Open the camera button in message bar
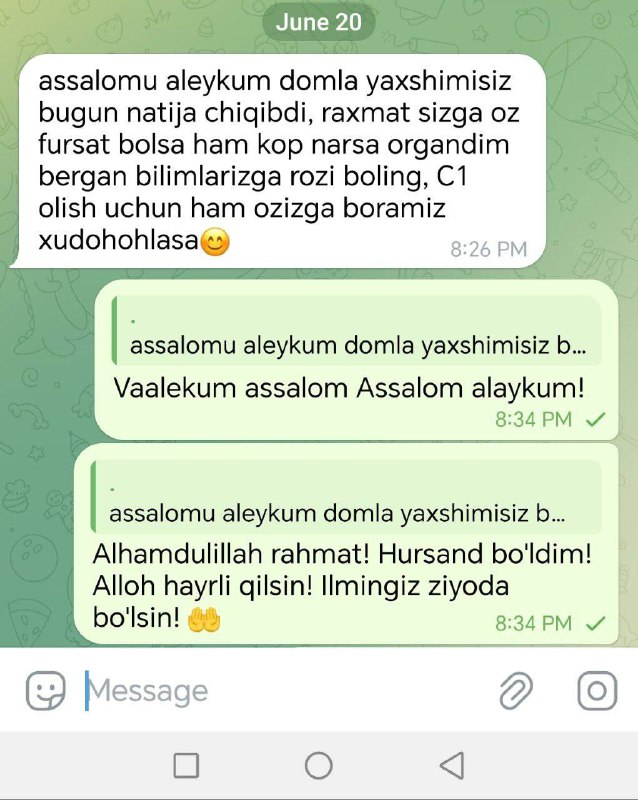Viewport: 638px width, 800px height. 596,690
